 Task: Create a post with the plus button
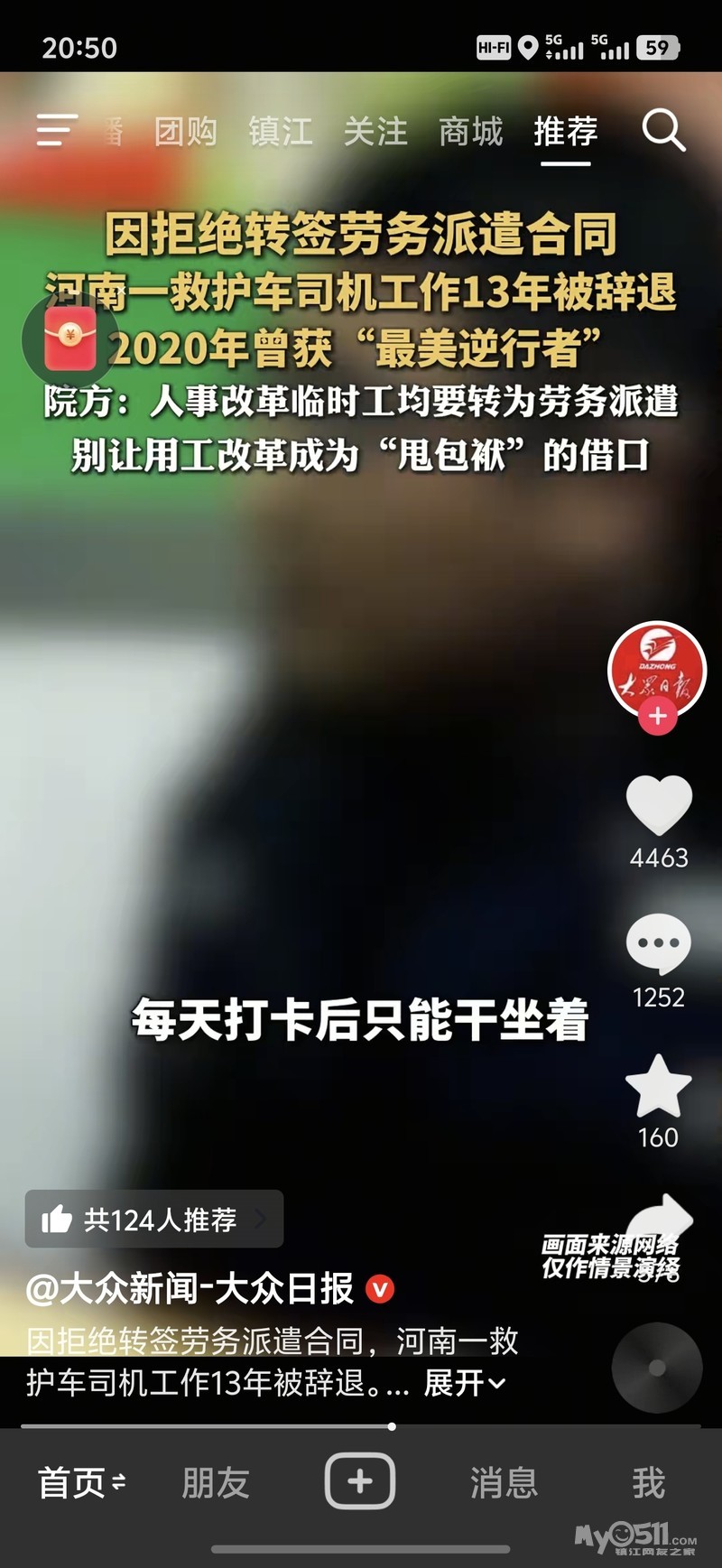360,1481
